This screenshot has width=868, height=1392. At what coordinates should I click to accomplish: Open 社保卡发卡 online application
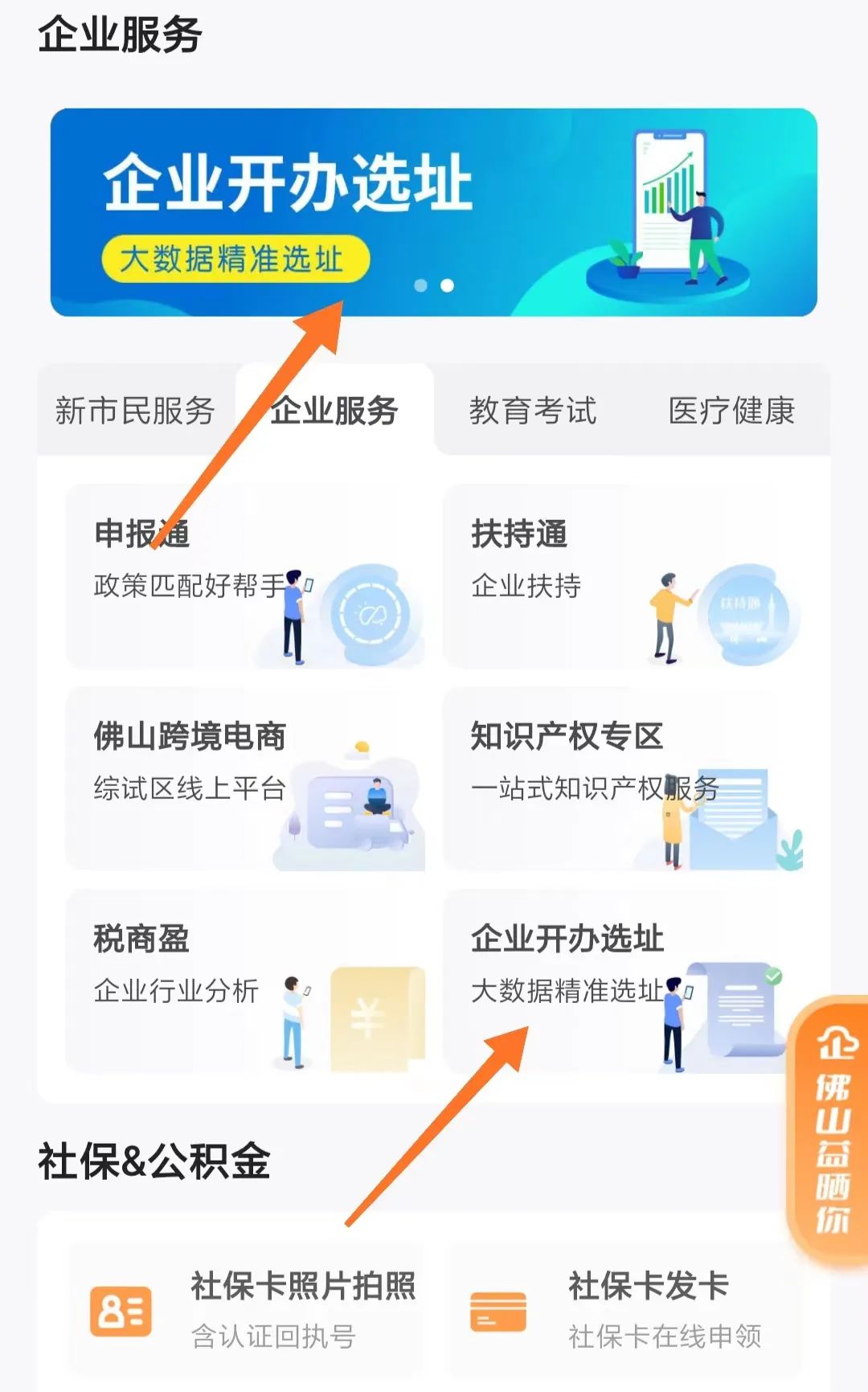click(624, 1310)
